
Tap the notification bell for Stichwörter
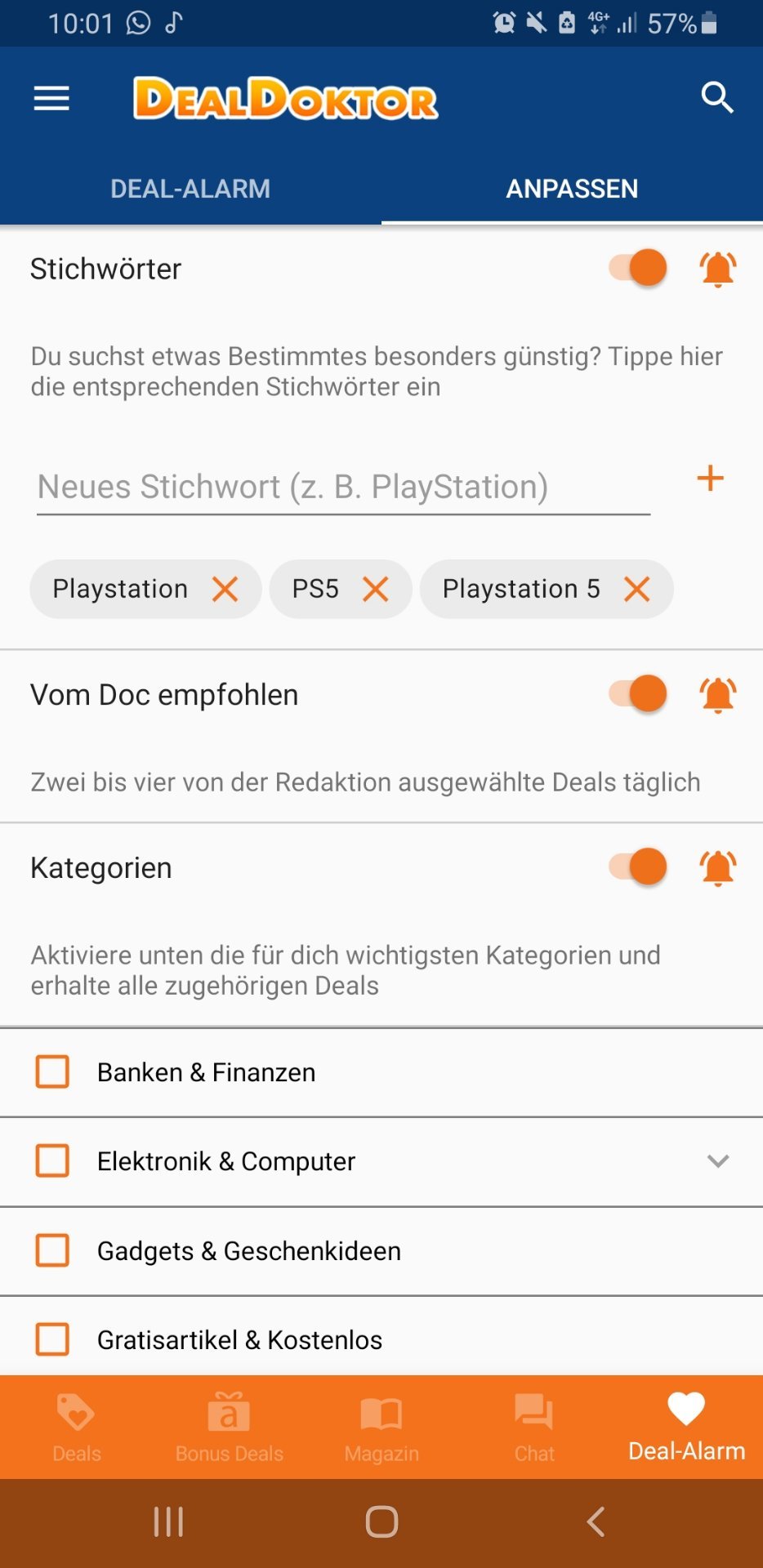tap(718, 269)
